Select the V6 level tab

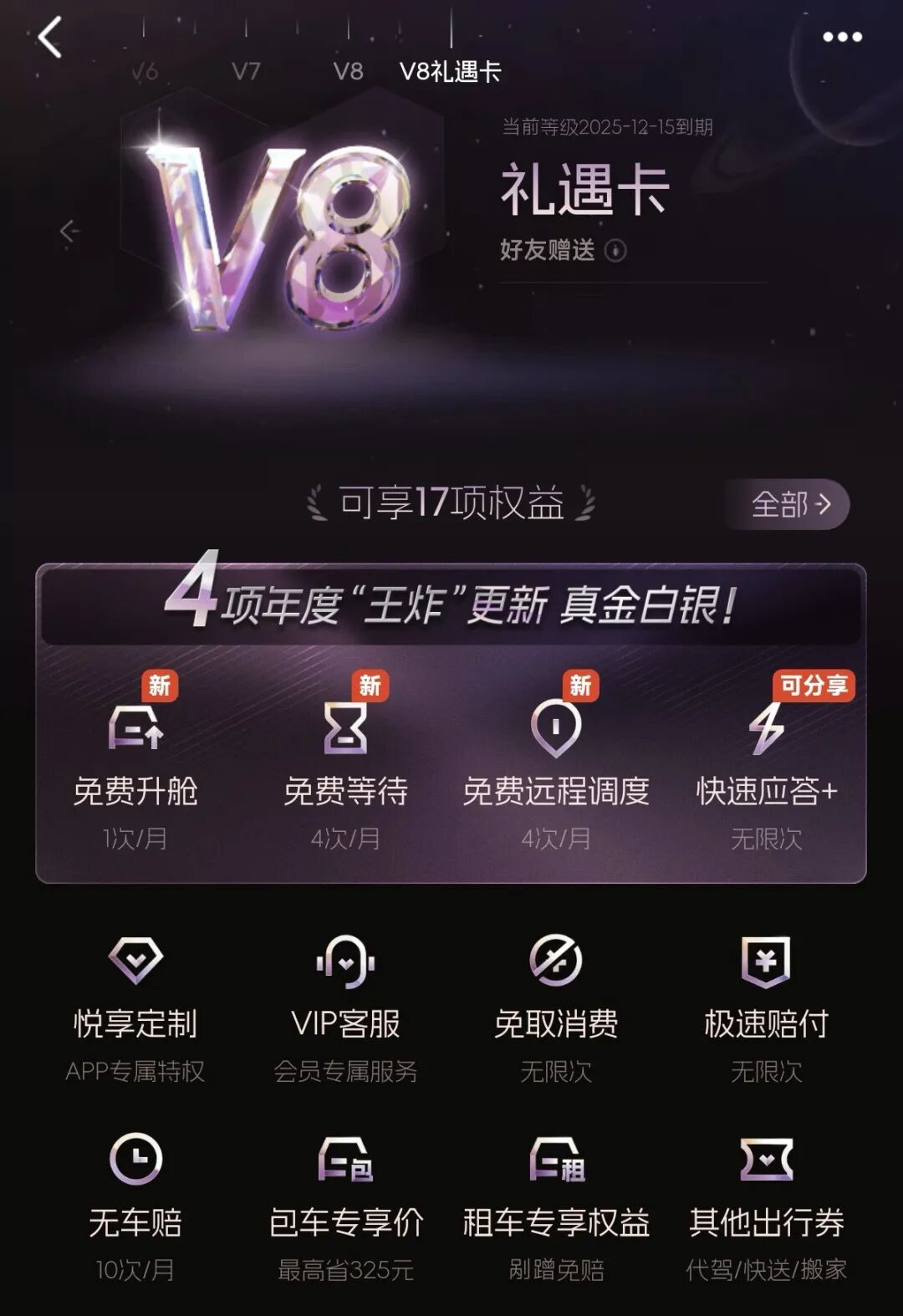tap(145, 71)
